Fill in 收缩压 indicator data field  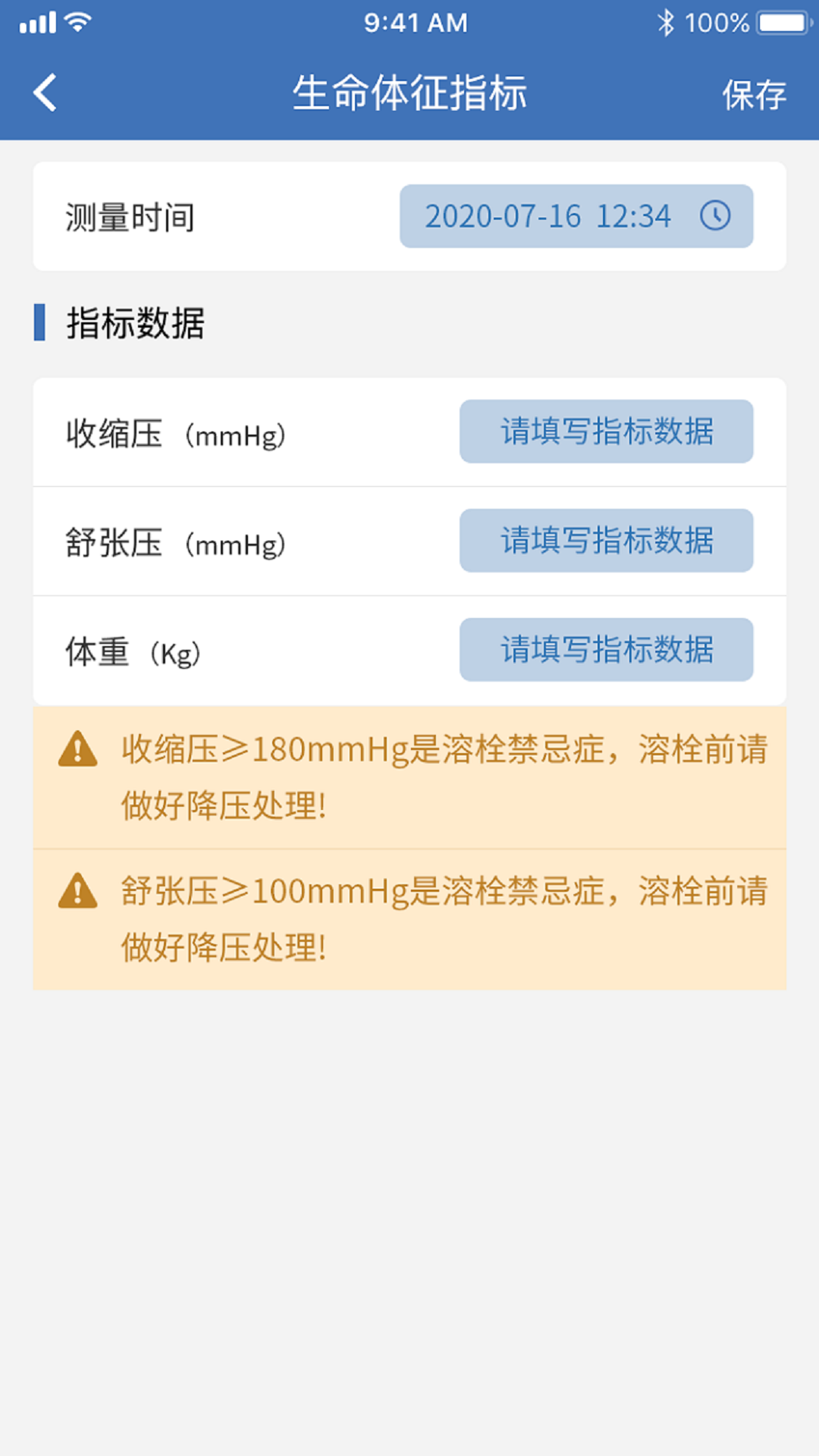[x=606, y=431]
